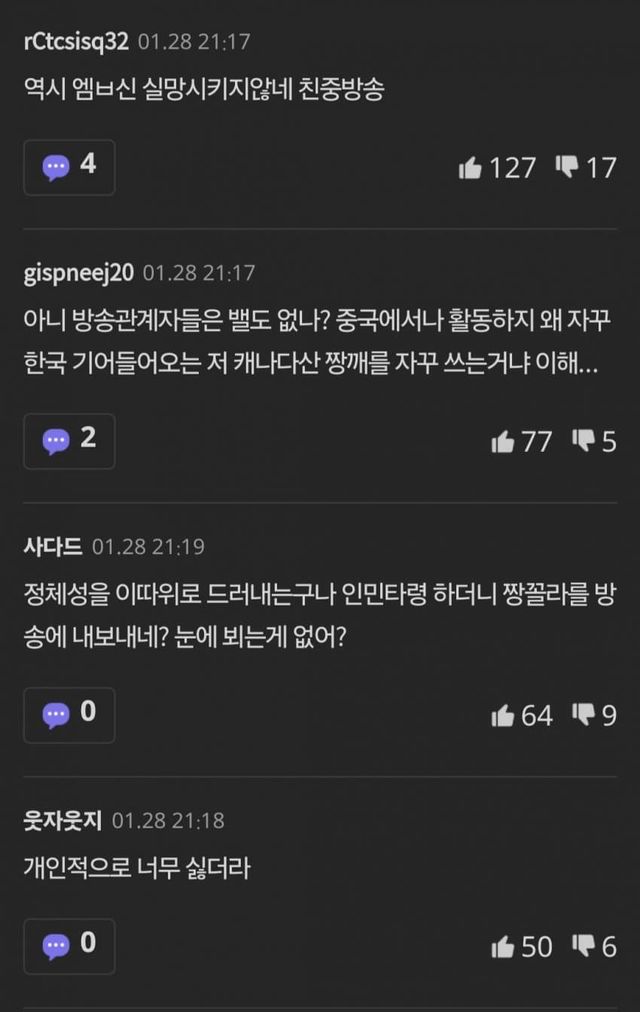Open replies on rCtcsisq32's comment
The image size is (640, 1012).
tap(69, 167)
